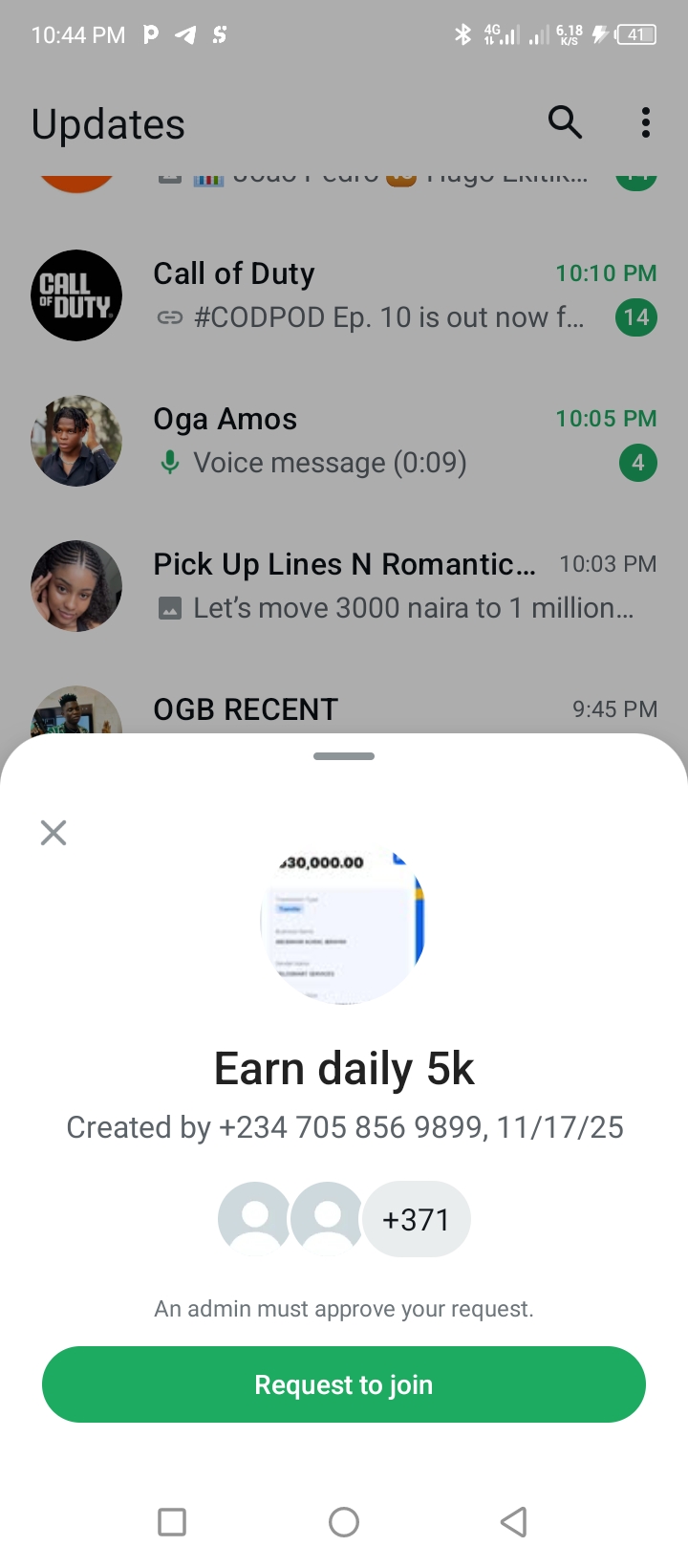This screenshot has height=1568, width=688.
Task: Open the overflow menu
Action: click(x=646, y=122)
